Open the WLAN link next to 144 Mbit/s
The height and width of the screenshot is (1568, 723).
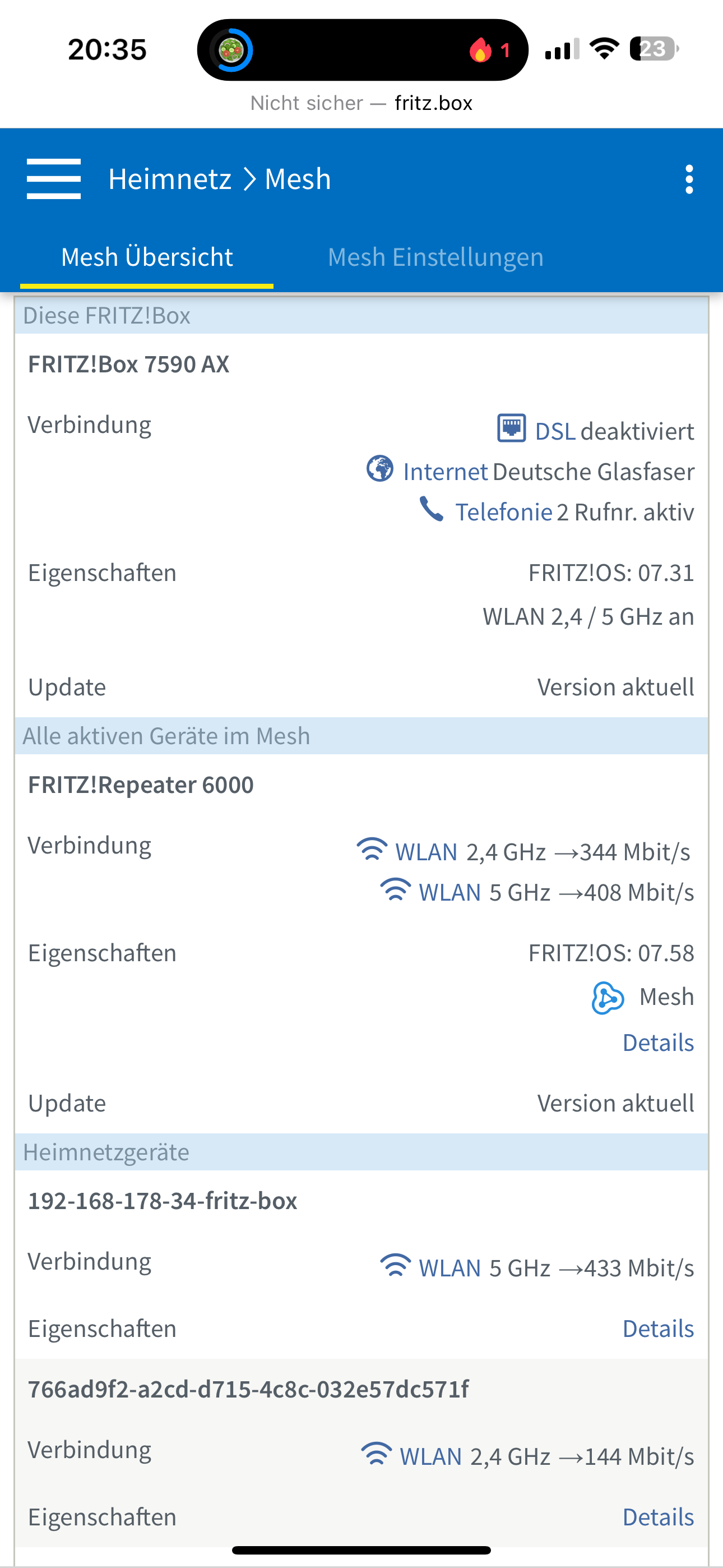pos(431,1456)
